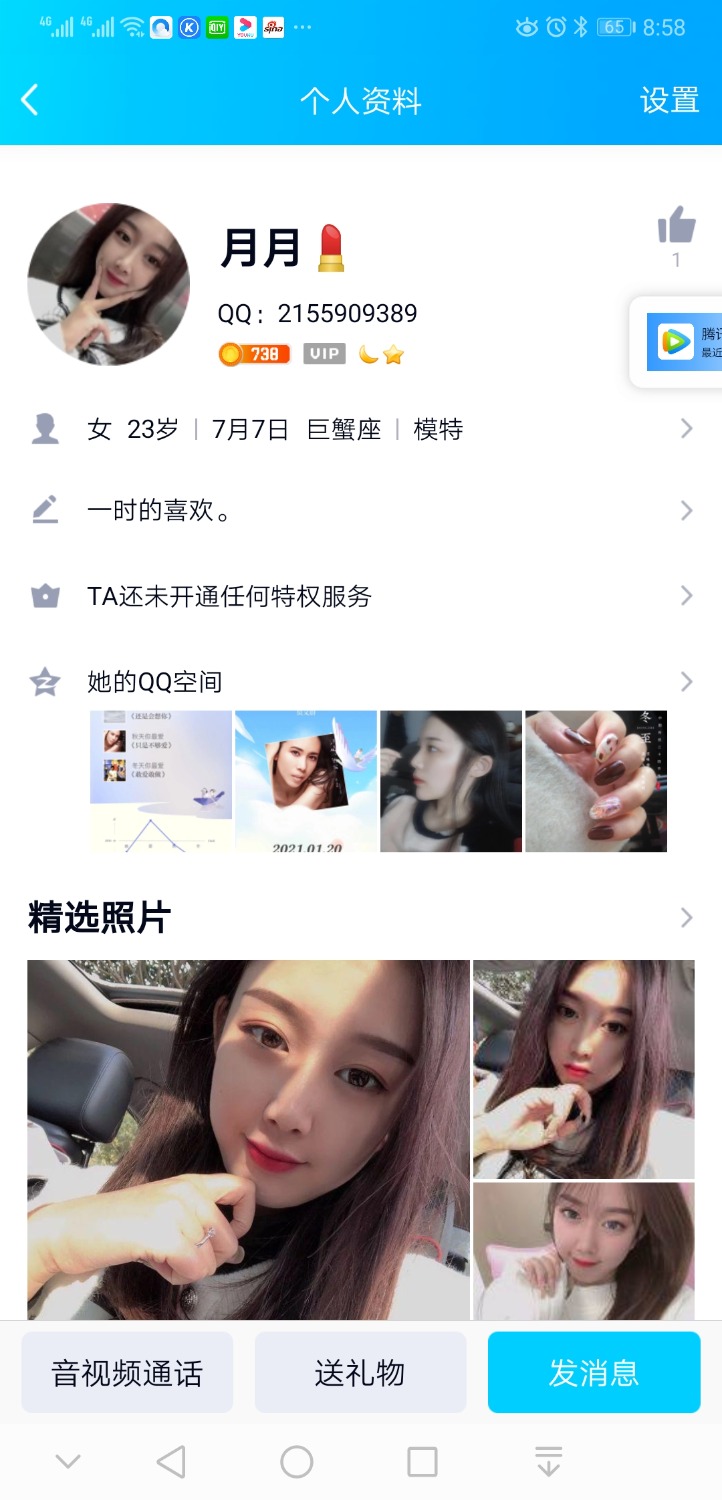Expand the 她的QQ空间 section chevron
722x1500 pixels.
[686, 681]
